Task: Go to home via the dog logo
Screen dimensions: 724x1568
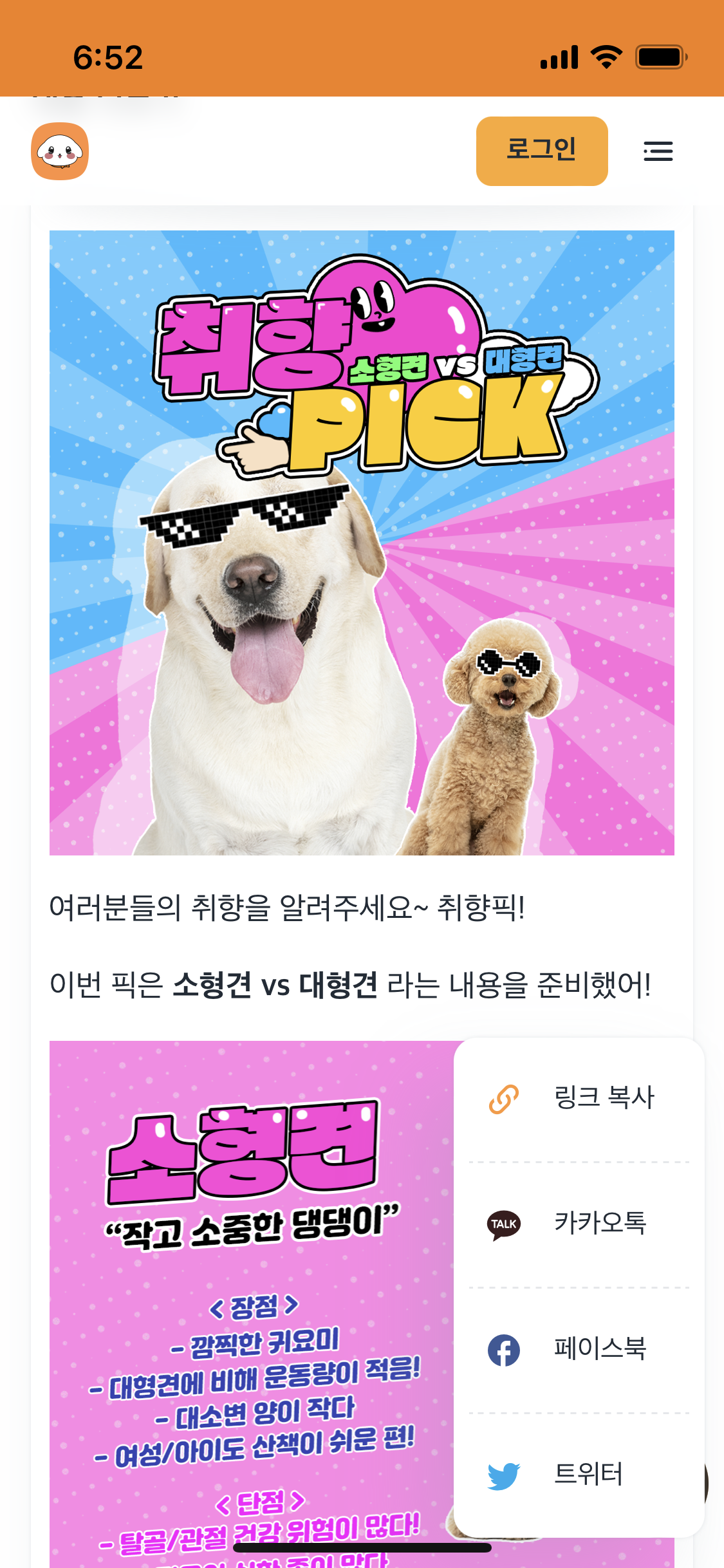Action: [x=60, y=151]
